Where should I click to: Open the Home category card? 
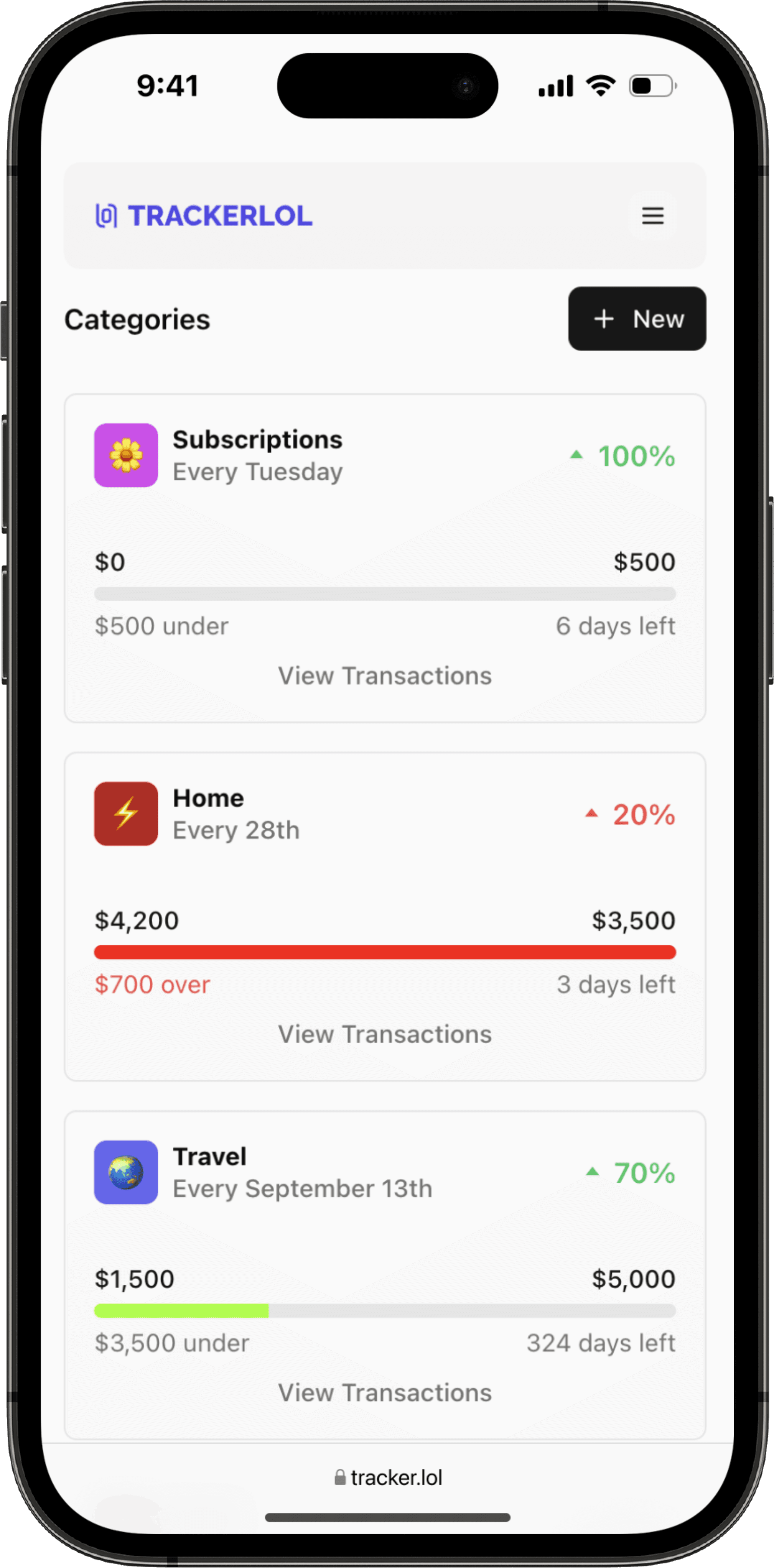385,917
